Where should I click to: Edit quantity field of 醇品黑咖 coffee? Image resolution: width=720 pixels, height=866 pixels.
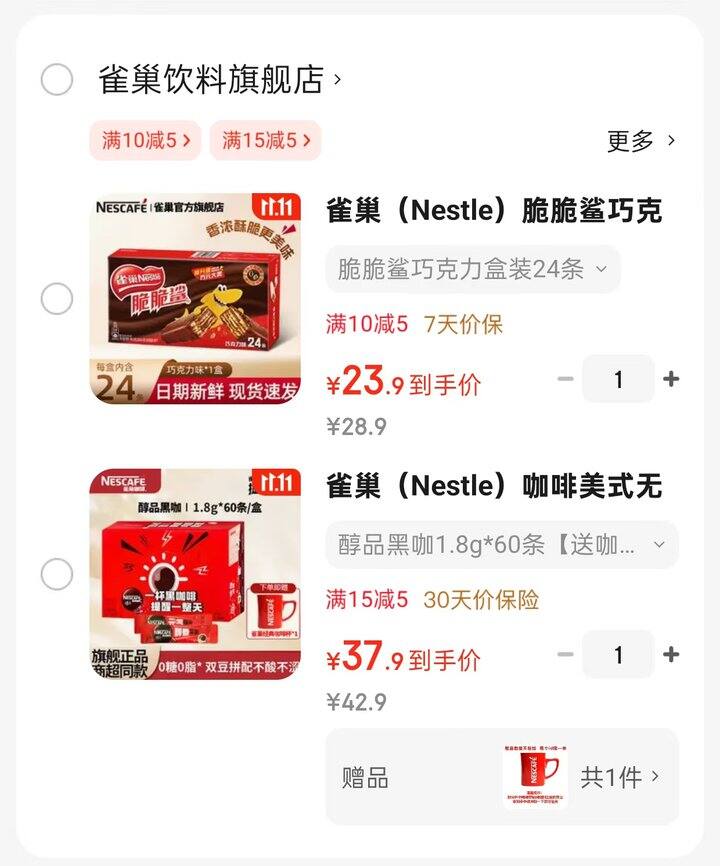618,655
